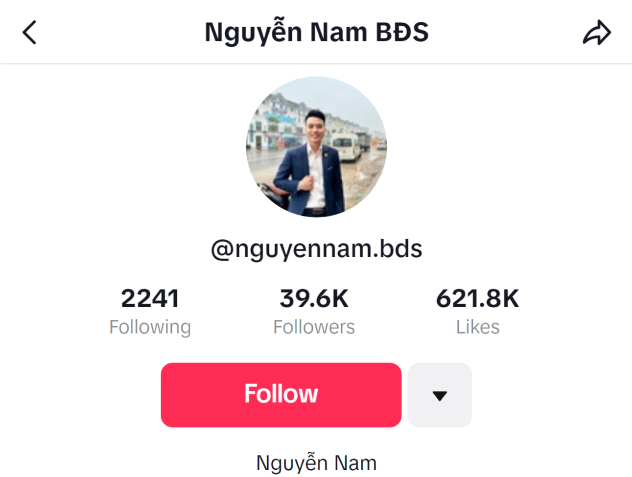Screen dimensions: 632x477
Task: Open the profile picture
Action: 316,147
